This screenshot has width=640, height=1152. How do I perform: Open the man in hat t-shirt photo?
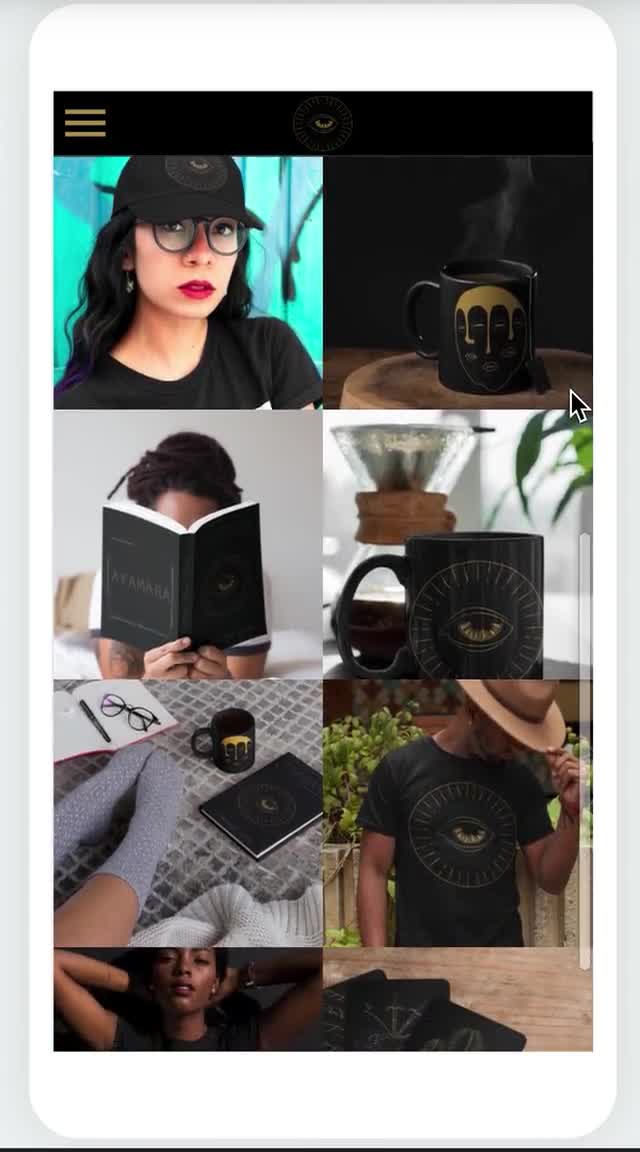(457, 813)
